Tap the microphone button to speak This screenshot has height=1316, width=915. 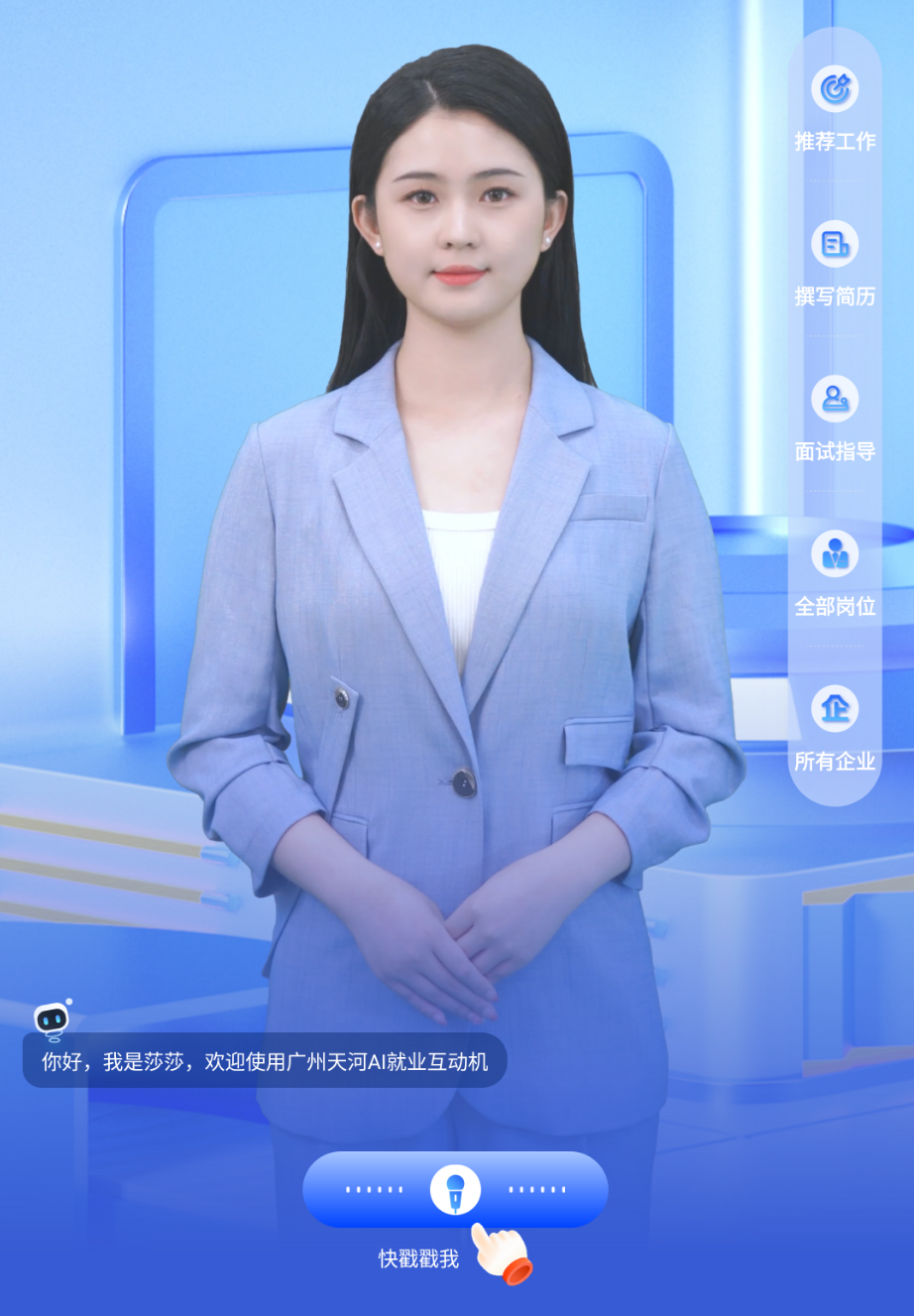tap(455, 1189)
